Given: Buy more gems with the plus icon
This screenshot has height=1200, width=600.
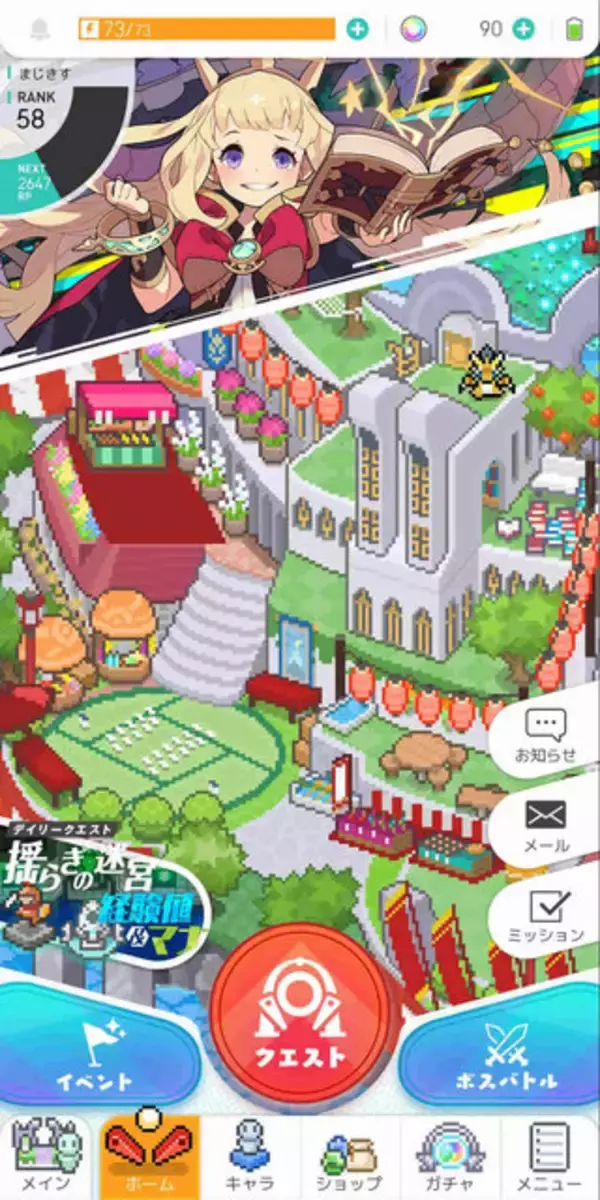Looking at the screenshot, I should (523, 29).
